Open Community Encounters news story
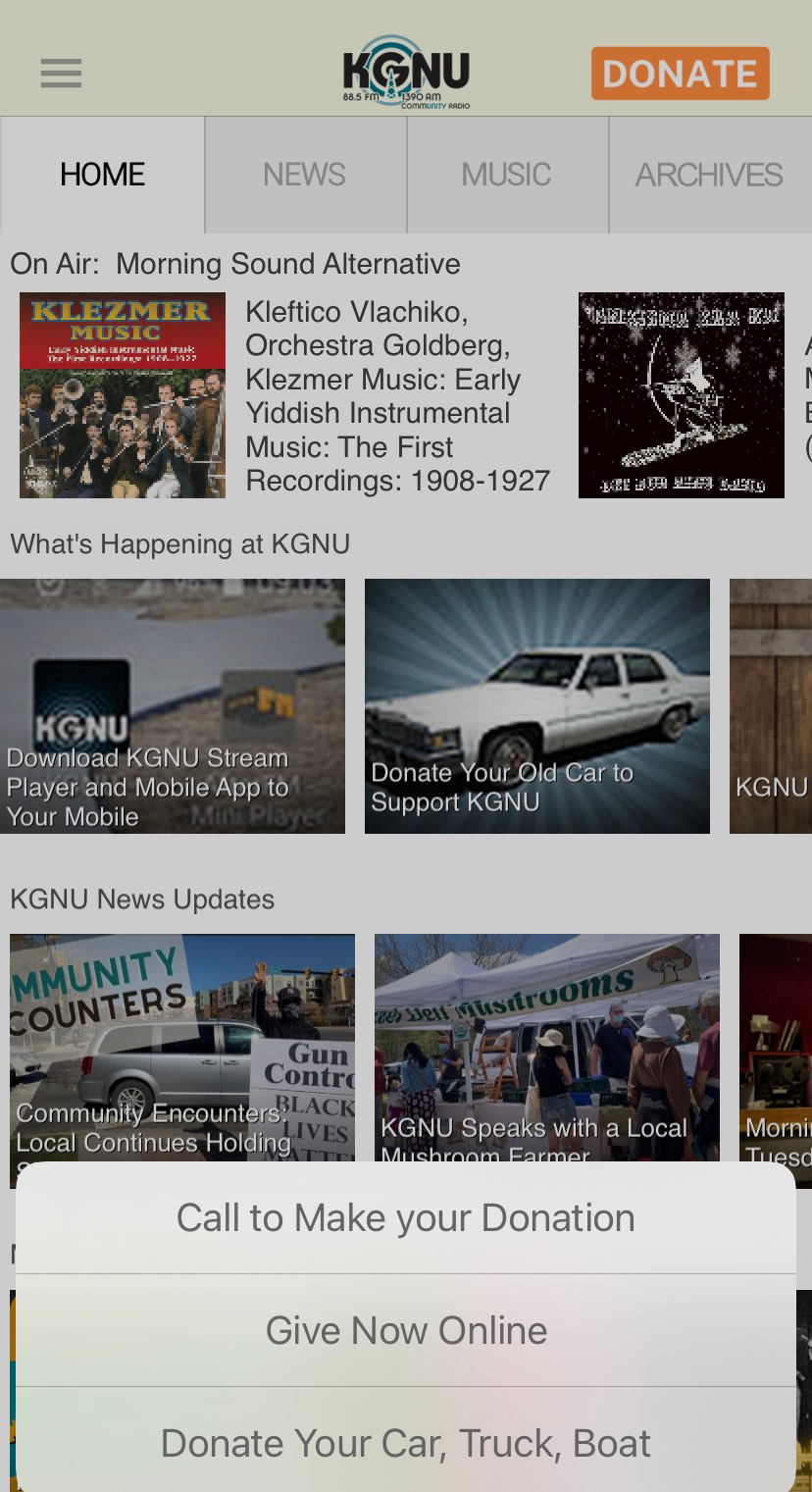The height and width of the screenshot is (1492, 812). [x=182, y=1048]
